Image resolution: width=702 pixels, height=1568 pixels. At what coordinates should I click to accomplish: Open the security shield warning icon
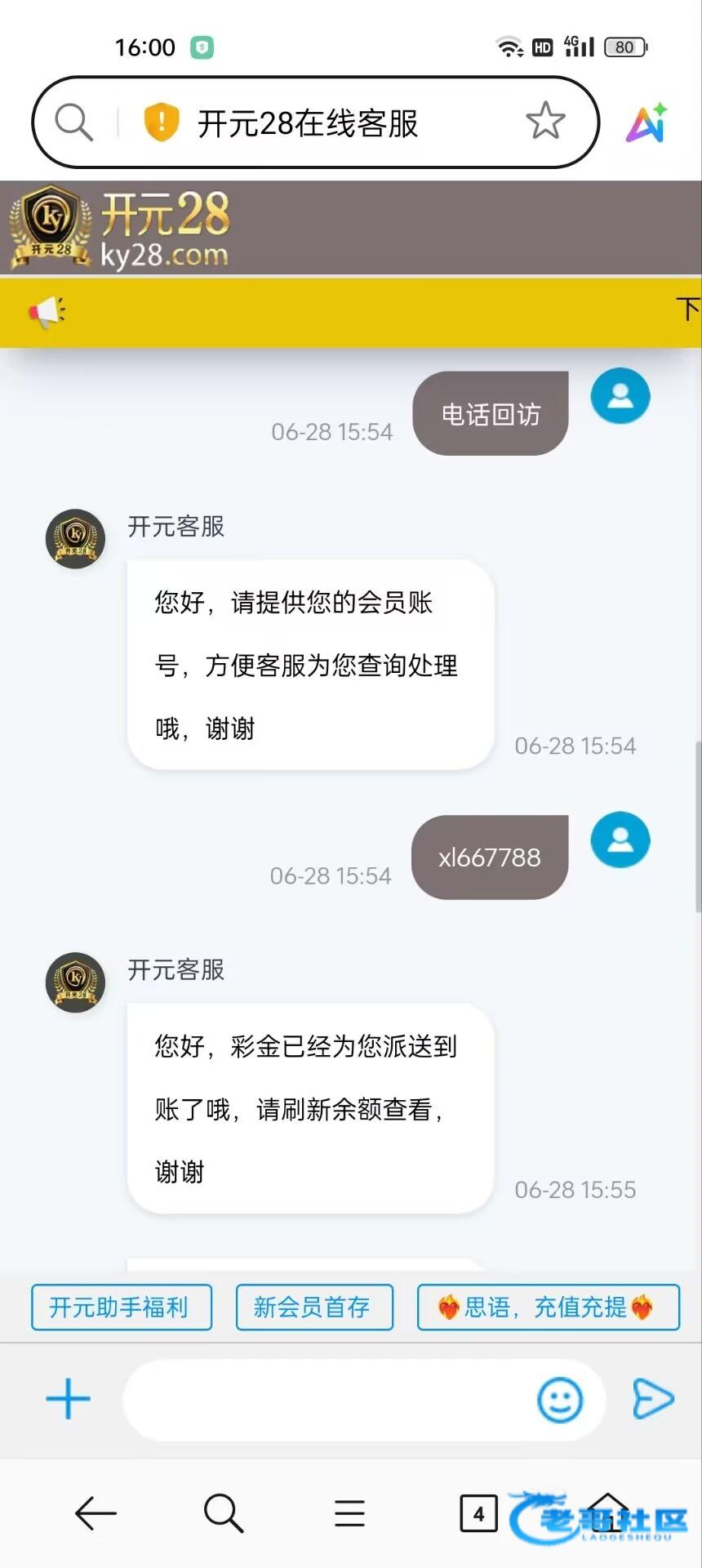[x=161, y=122]
